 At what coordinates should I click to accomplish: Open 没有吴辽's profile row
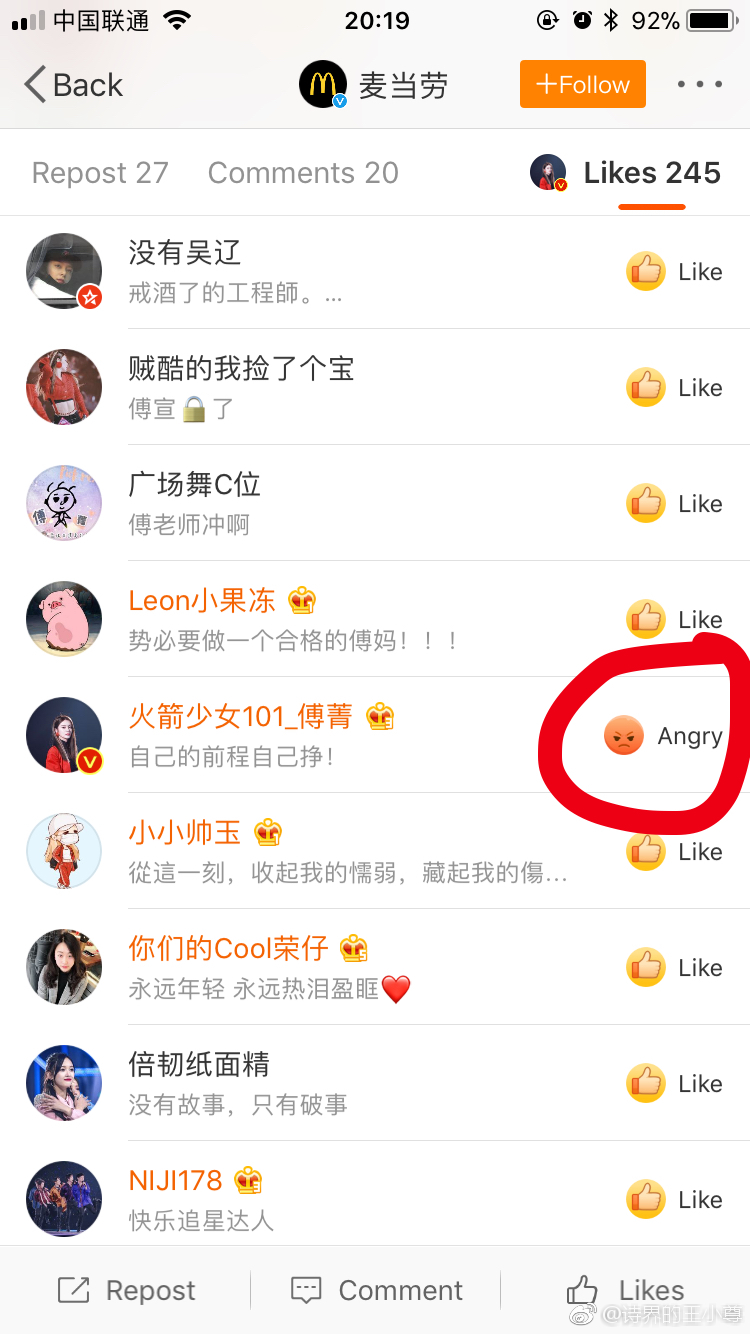(375, 272)
